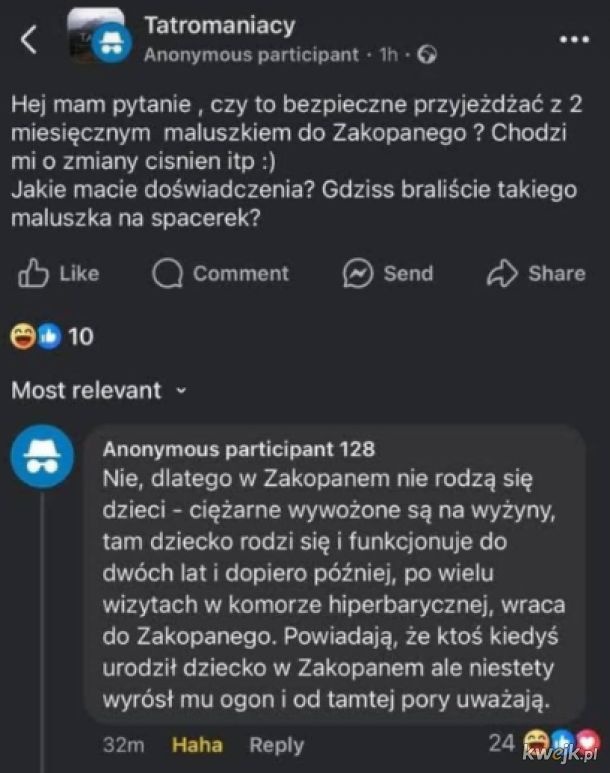View the 24 reactions on the comment
The image size is (610, 773).
point(528,743)
